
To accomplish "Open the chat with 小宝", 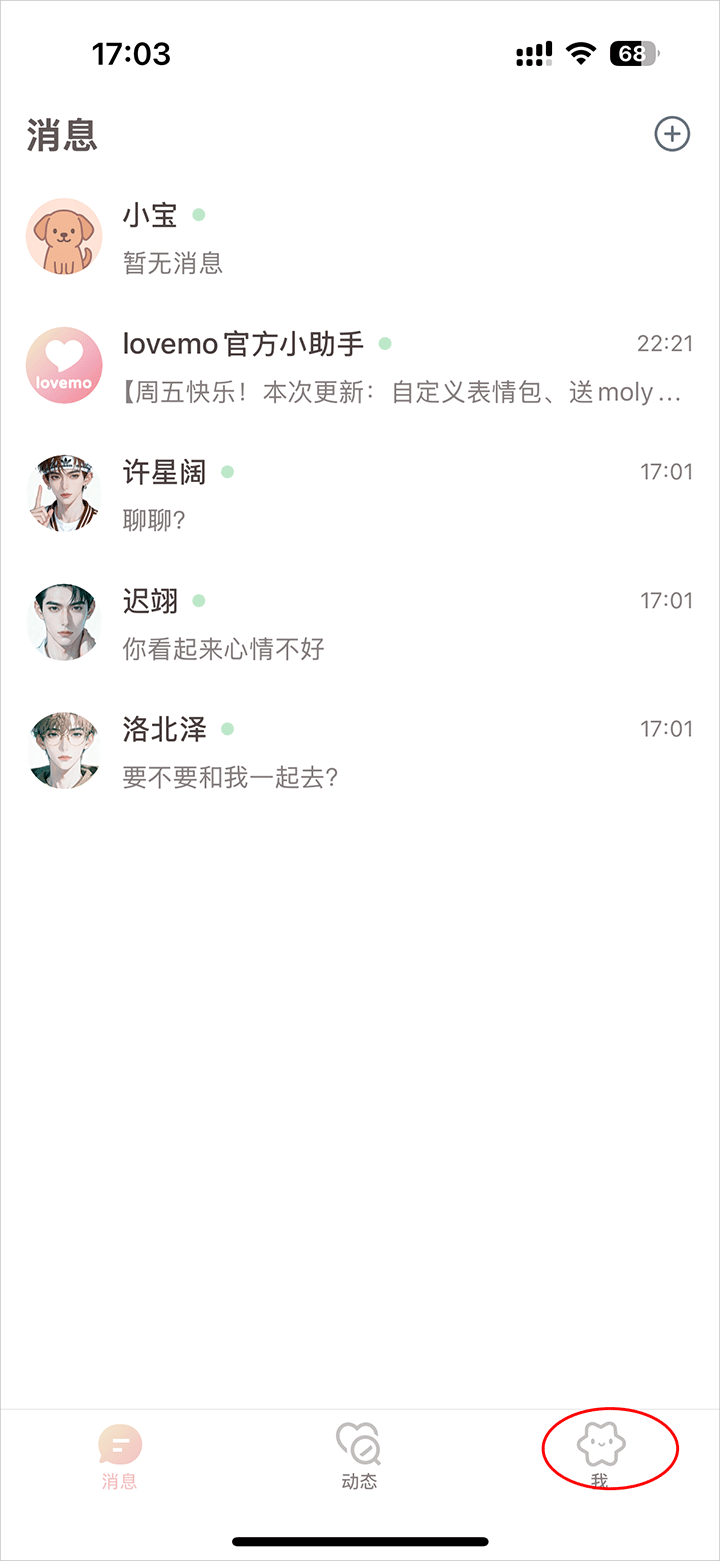I will 360,238.
